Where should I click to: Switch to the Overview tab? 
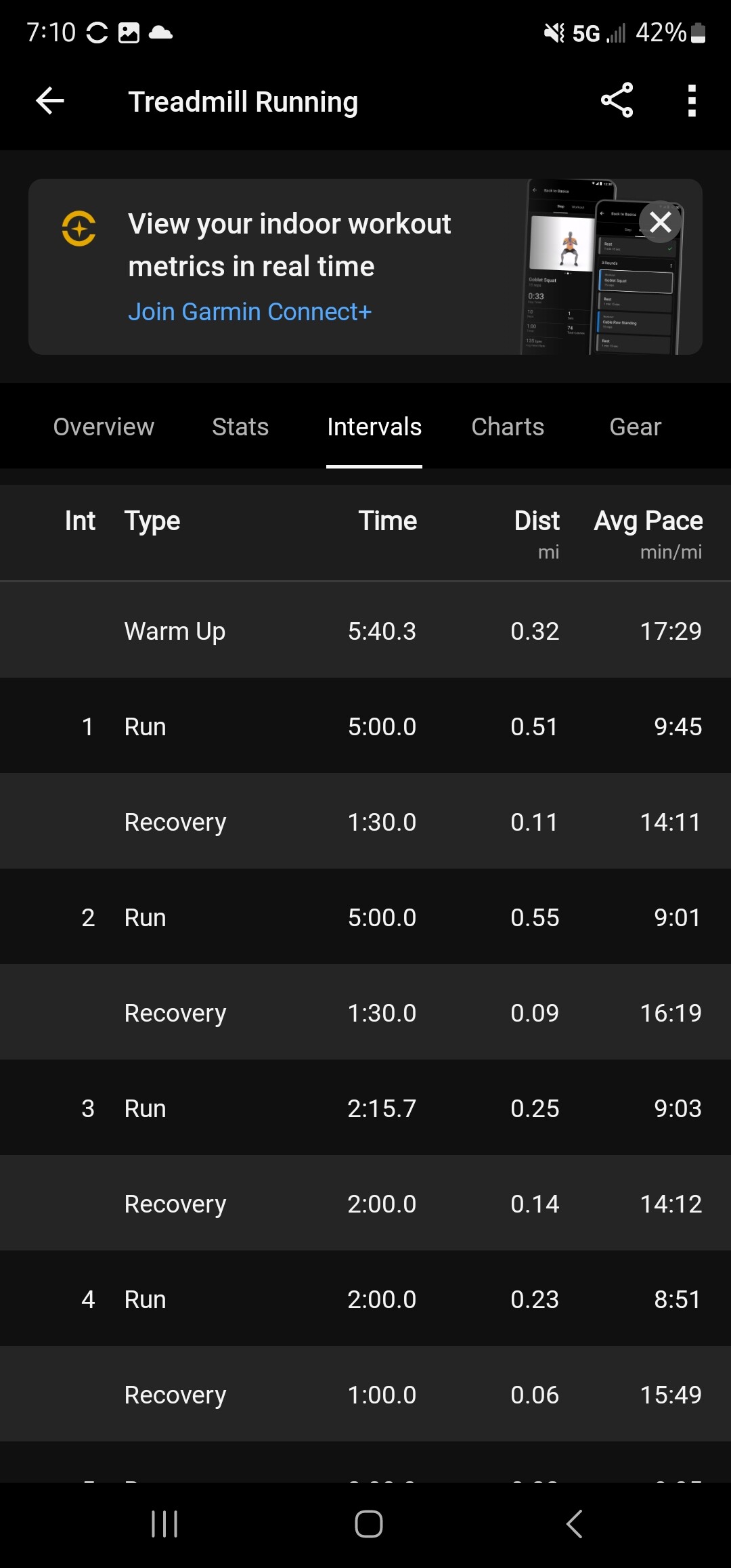click(x=104, y=427)
